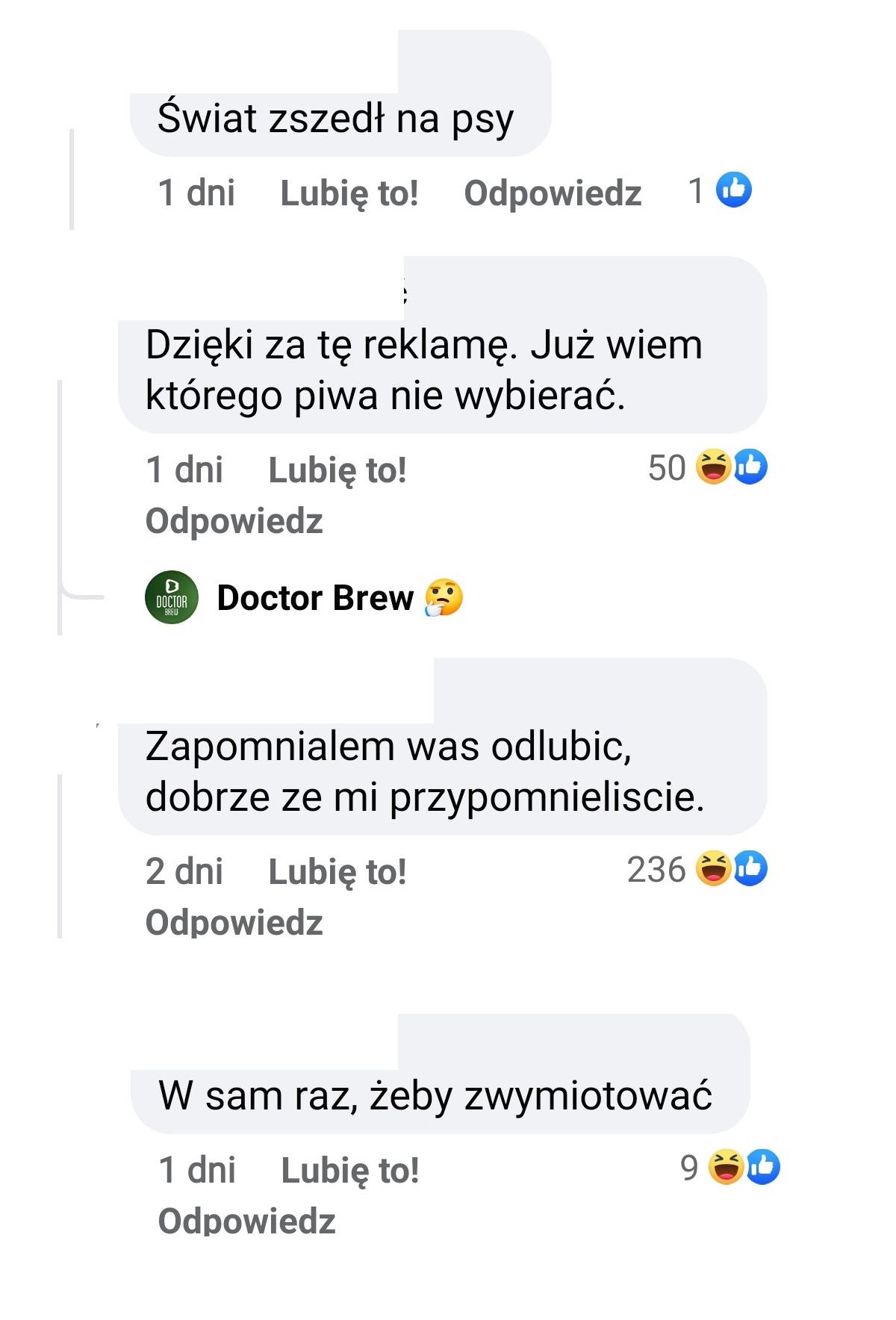The image size is (896, 1320).
Task: Open Doctor Brew's reply in the thread
Action: [x=314, y=598]
